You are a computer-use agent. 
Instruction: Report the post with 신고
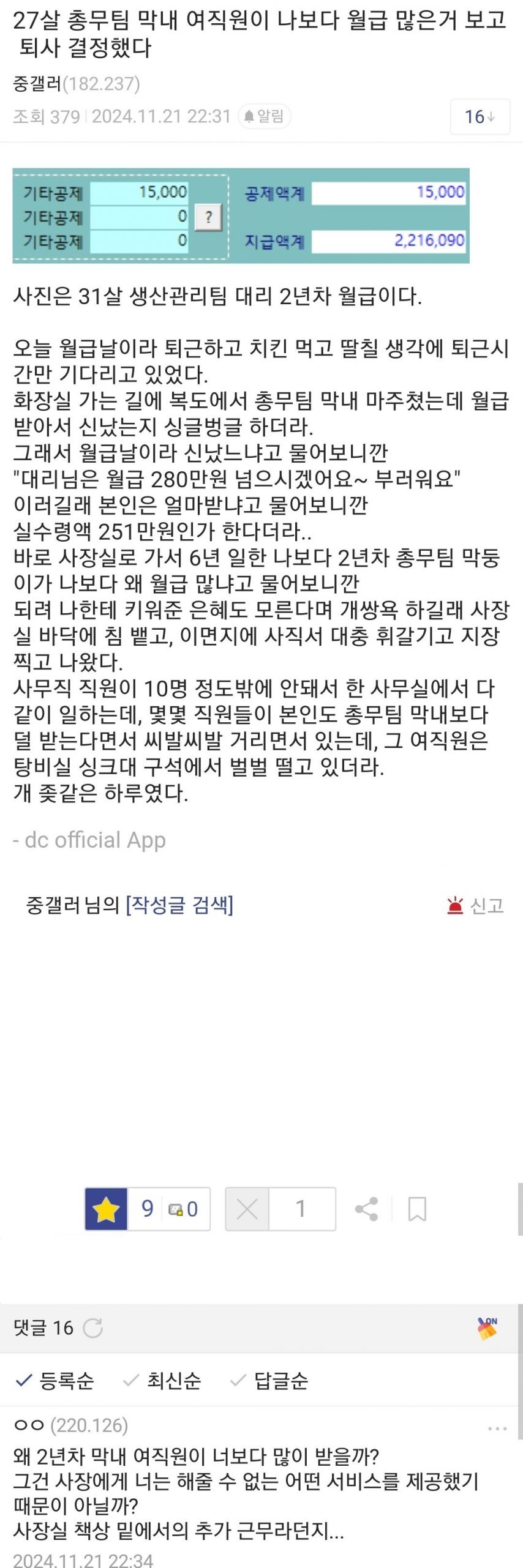476,905
